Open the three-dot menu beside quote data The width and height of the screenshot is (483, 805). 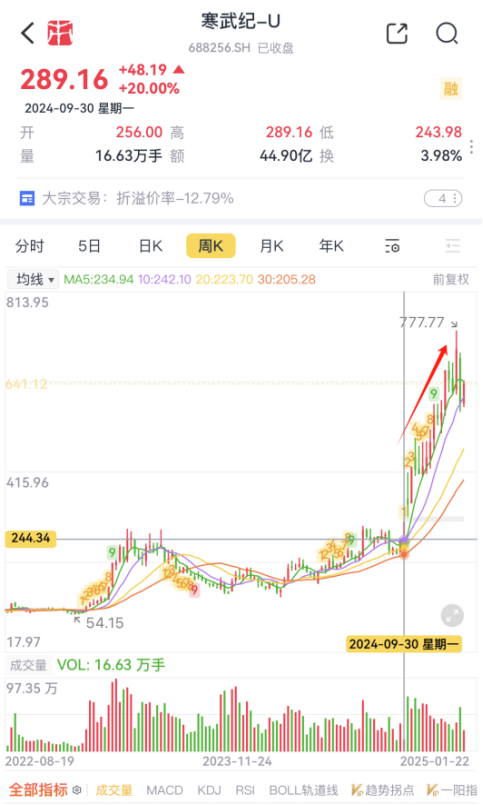point(471,146)
